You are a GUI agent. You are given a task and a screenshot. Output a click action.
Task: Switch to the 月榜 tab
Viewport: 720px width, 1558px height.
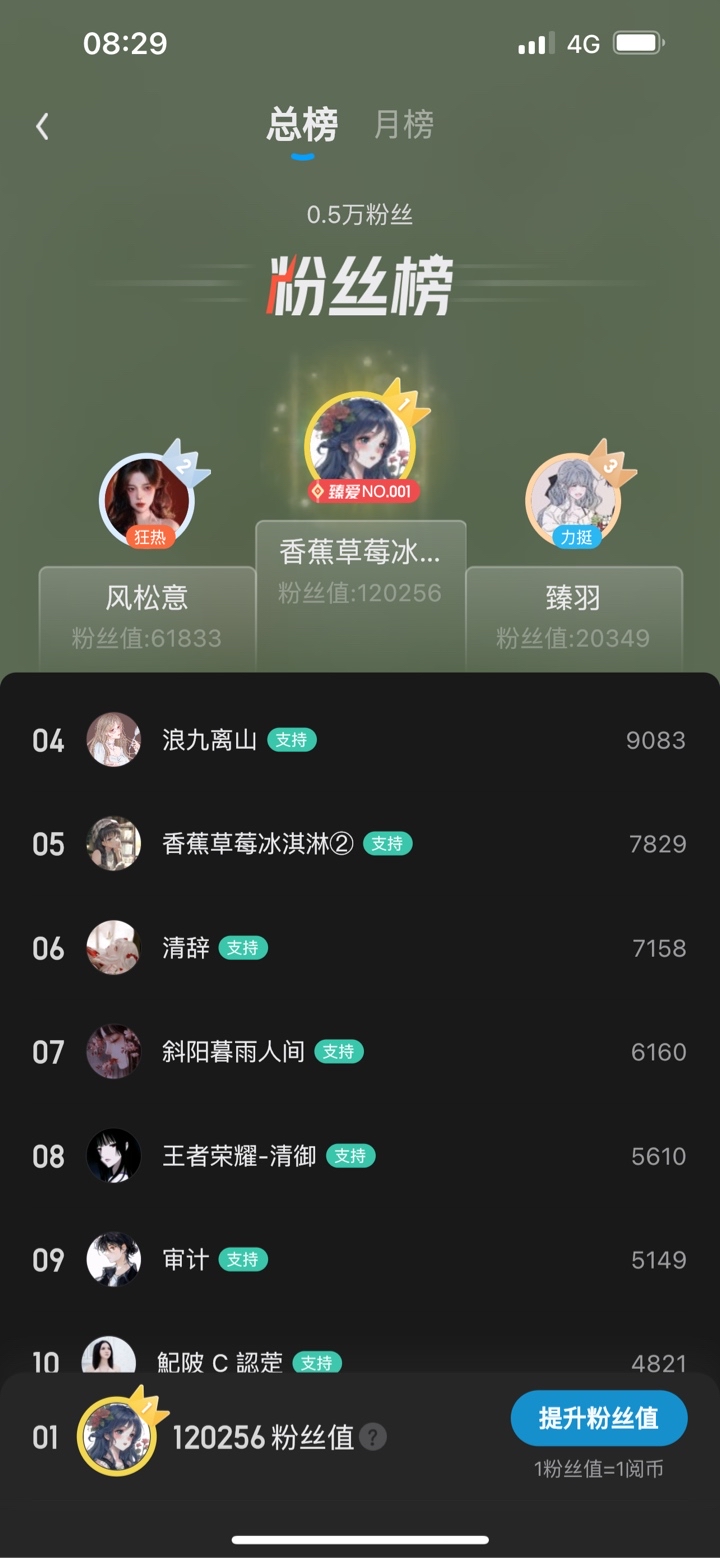(403, 125)
